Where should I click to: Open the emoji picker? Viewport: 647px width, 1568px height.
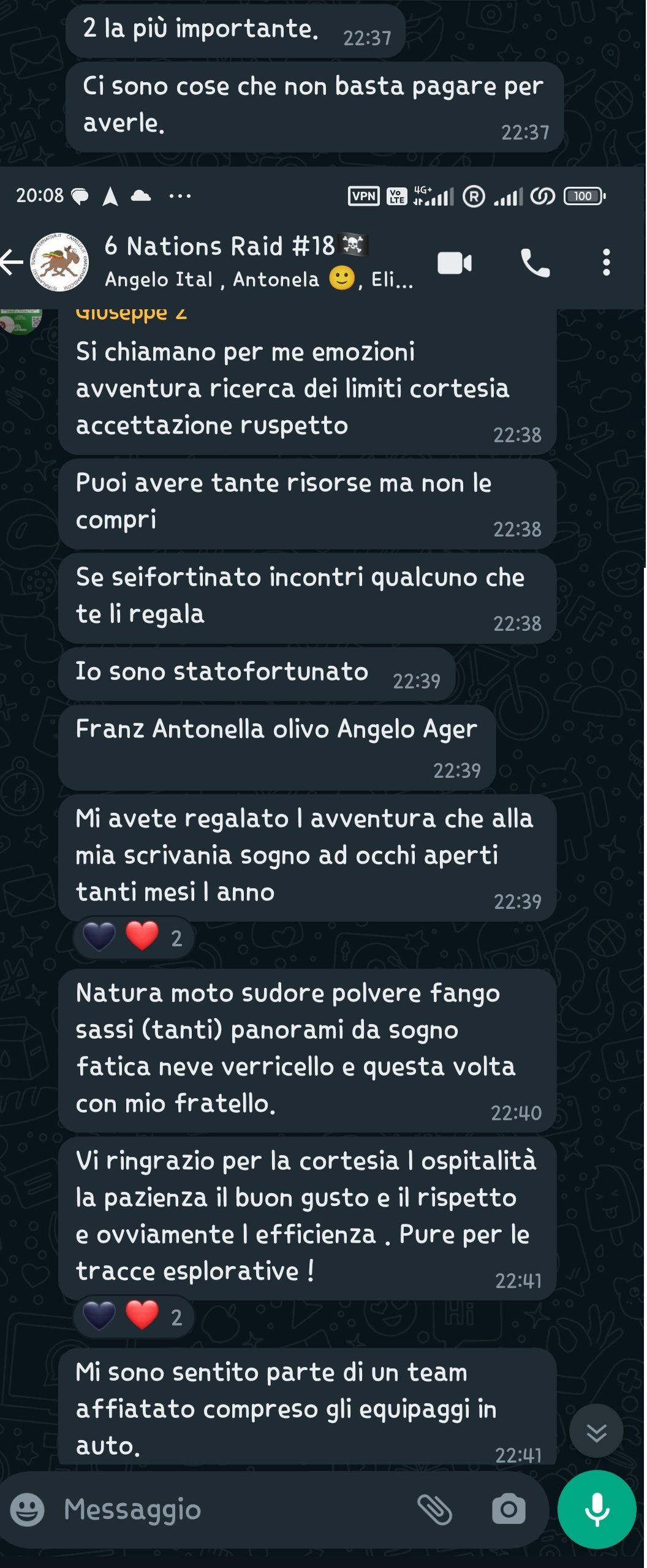(28, 1509)
